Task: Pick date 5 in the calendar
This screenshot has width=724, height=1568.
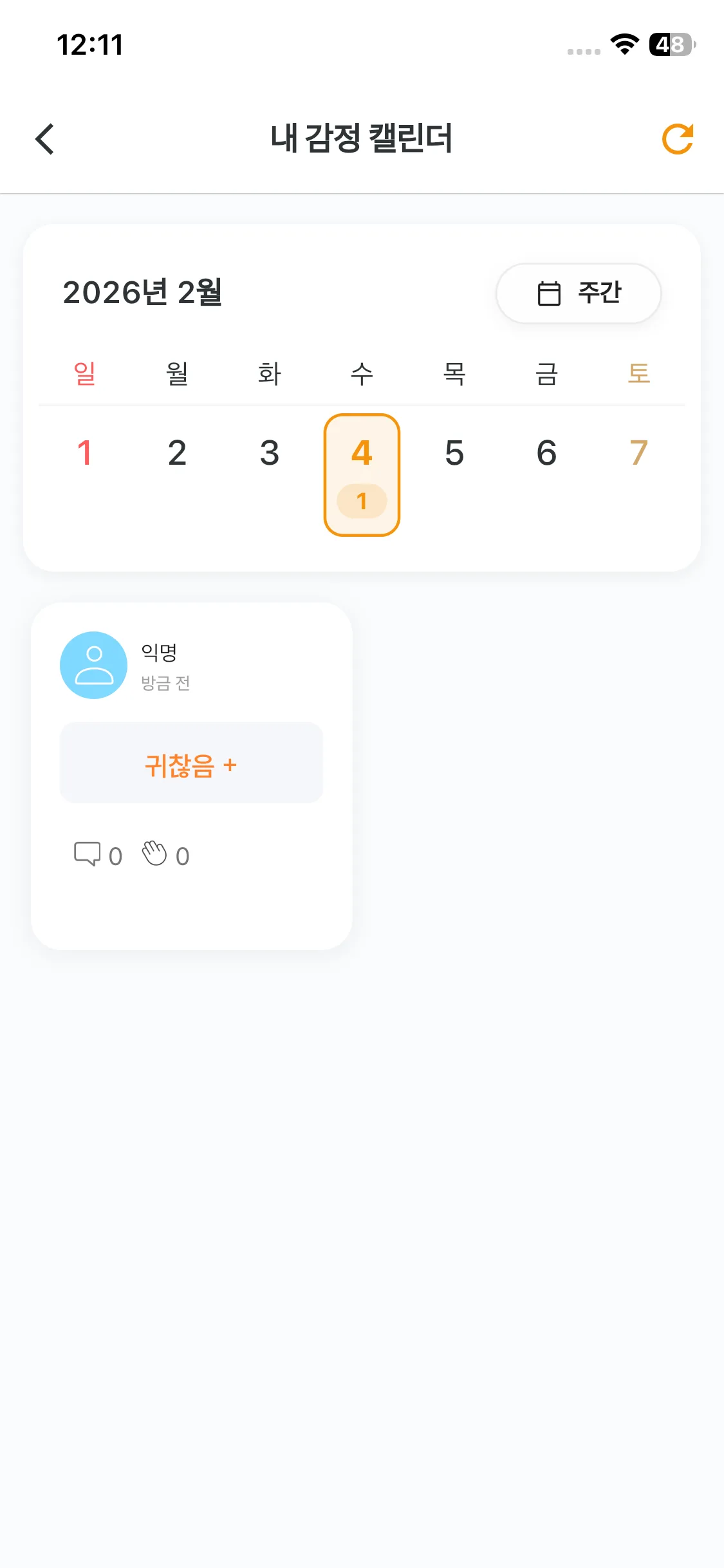Action: click(454, 453)
